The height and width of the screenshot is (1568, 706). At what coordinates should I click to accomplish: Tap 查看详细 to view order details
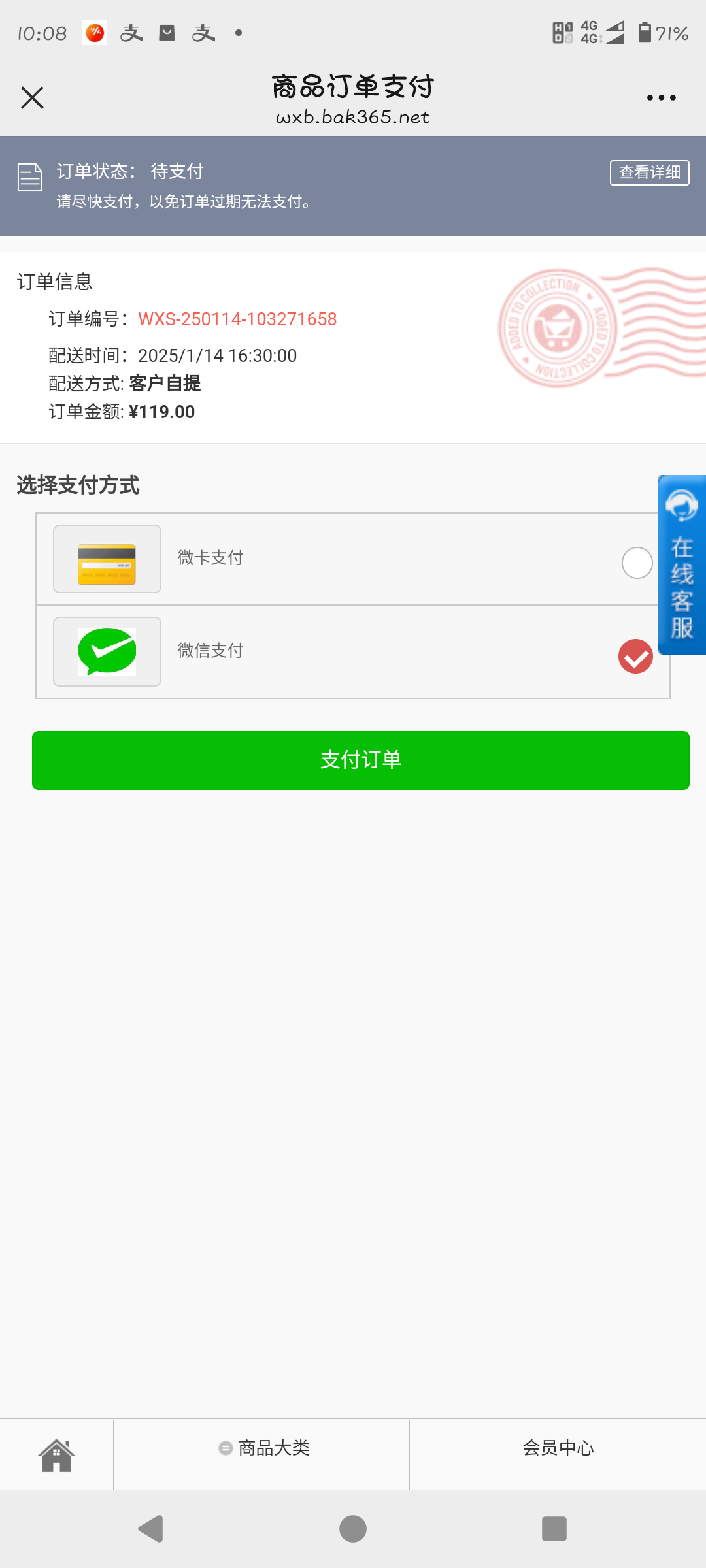click(649, 172)
